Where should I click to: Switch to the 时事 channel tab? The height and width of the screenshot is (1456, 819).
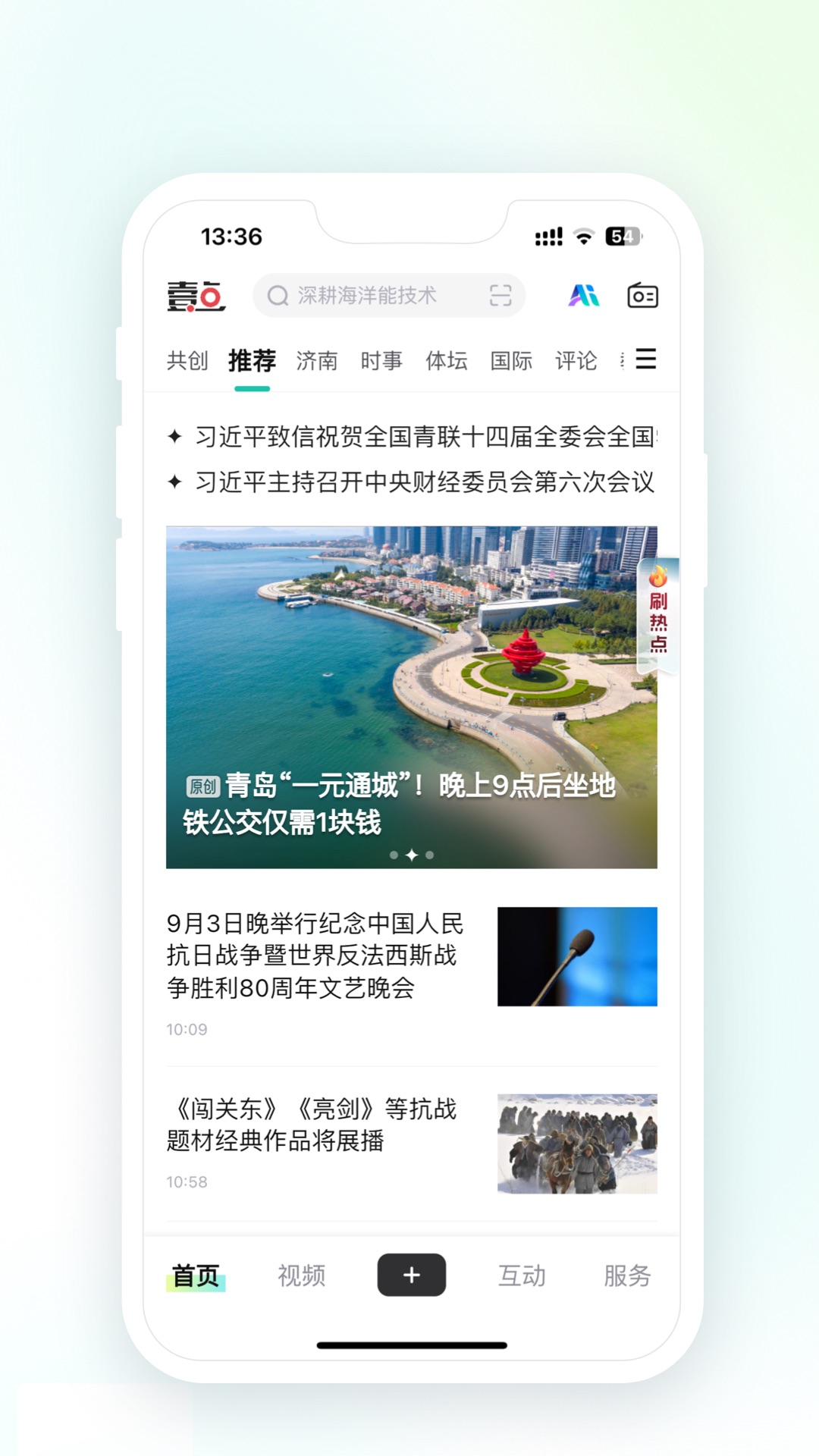point(381,361)
